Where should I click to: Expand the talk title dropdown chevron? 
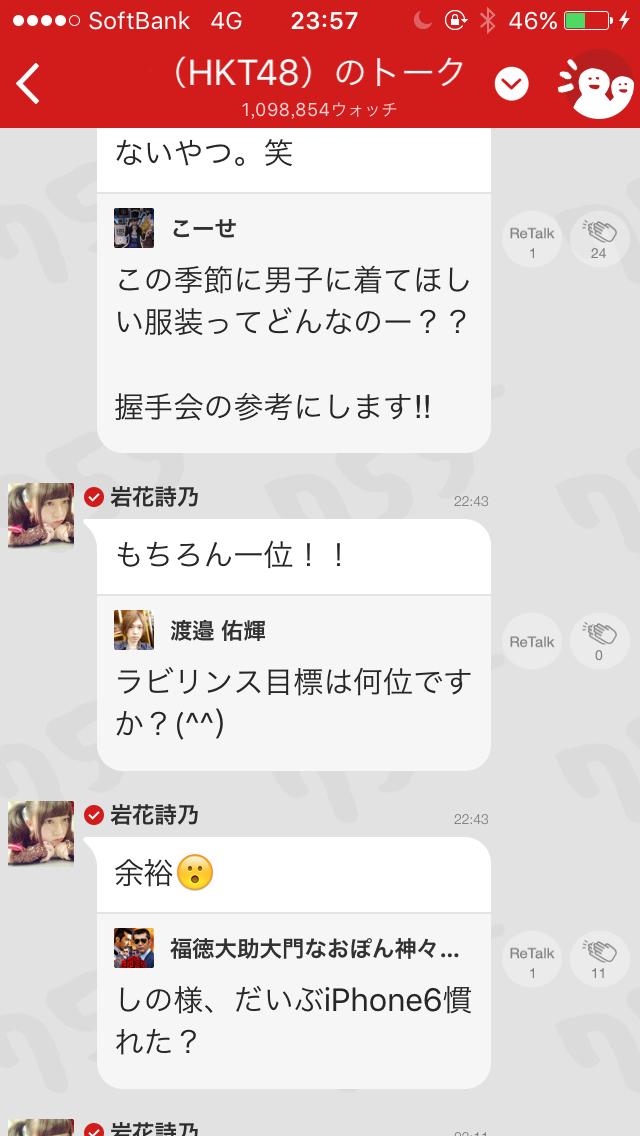point(511,85)
